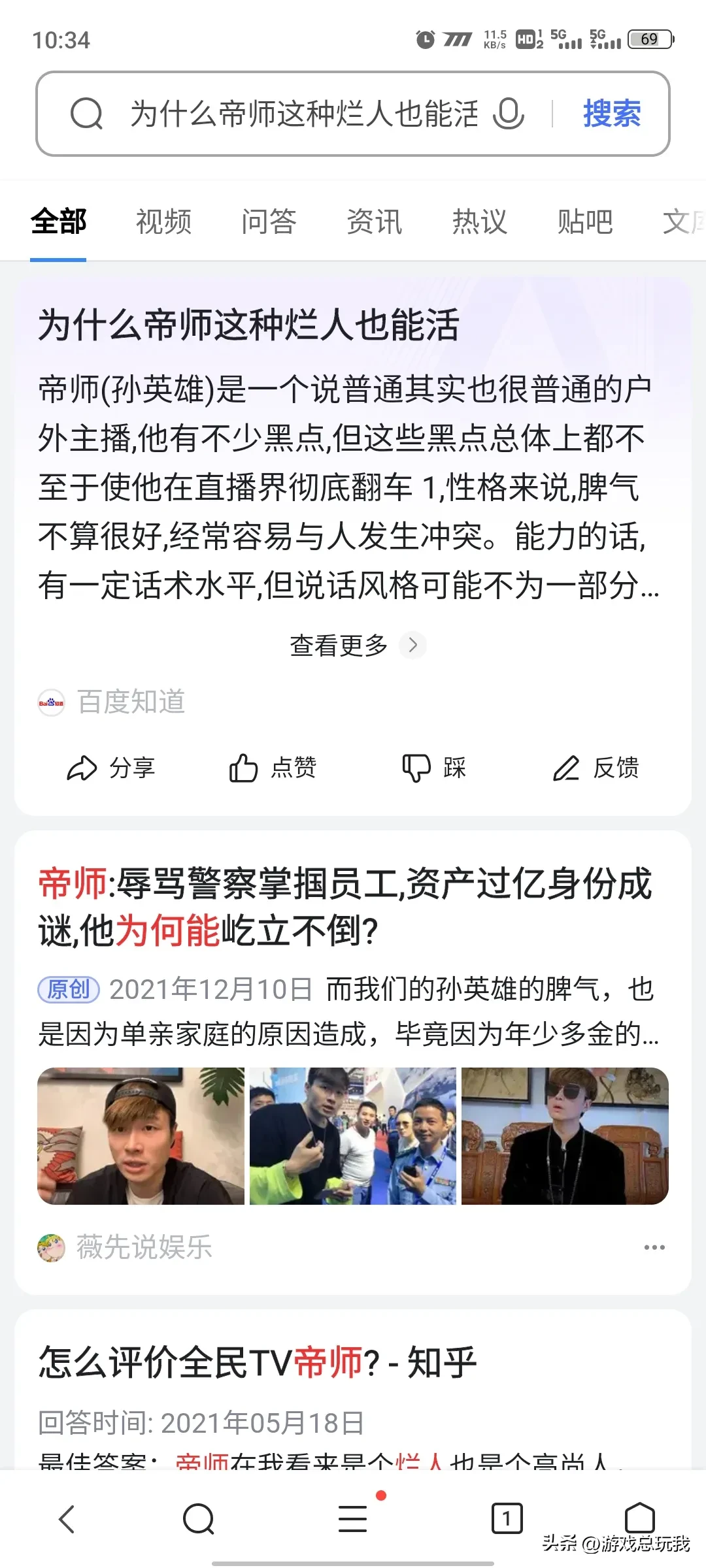706x1568 pixels.
Task: Share the featured answer via 分享
Action: pos(111,768)
